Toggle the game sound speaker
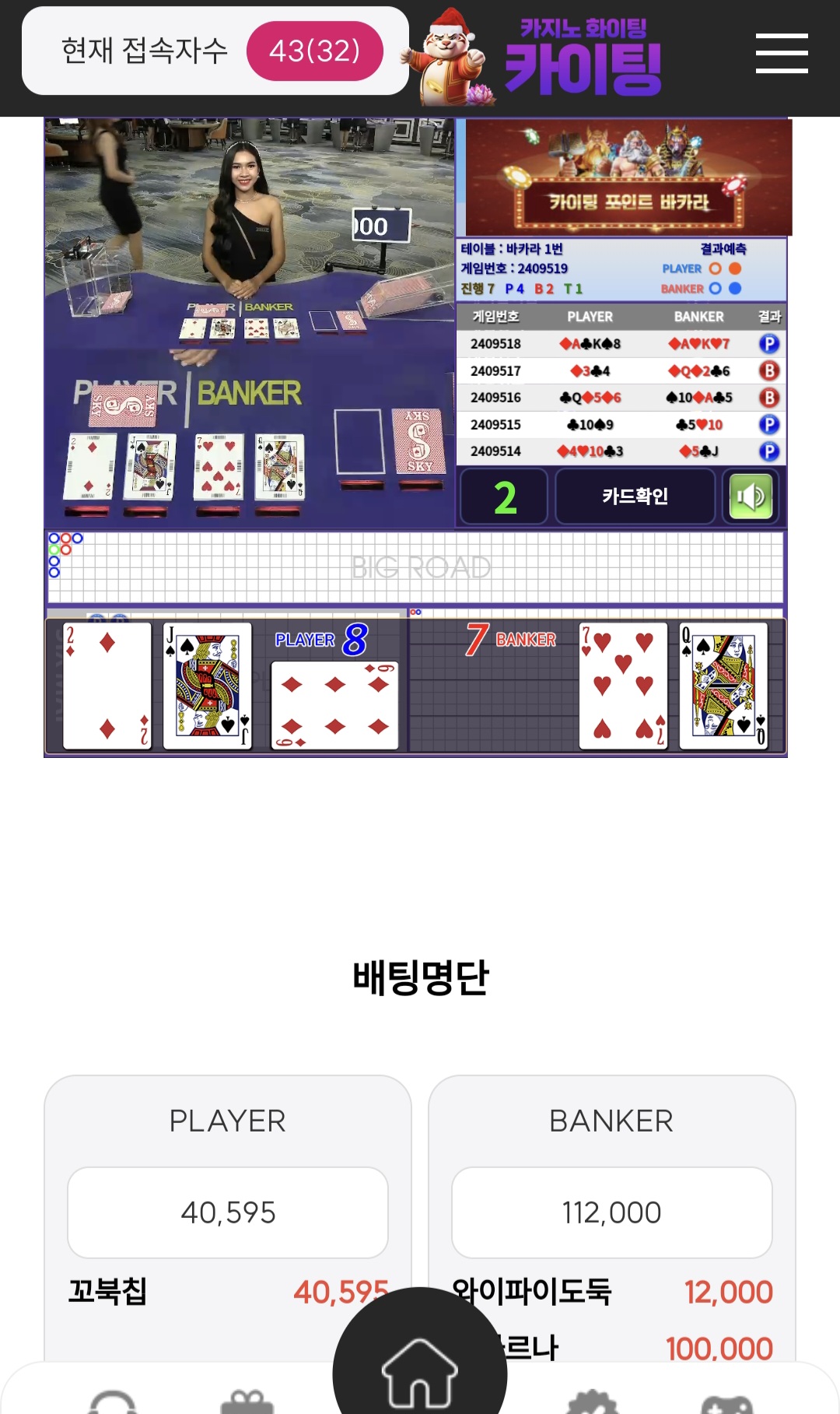Screen dimensions: 840x1414 pos(751,496)
